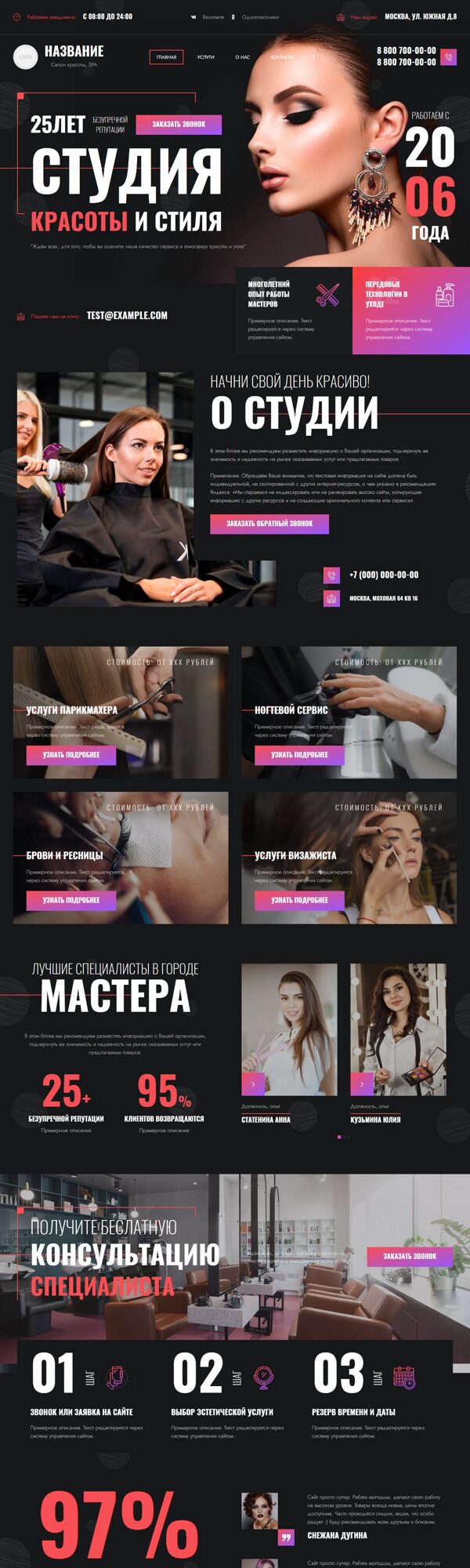Go to the О нас page
The height and width of the screenshot is (1568, 470).
tap(243, 57)
